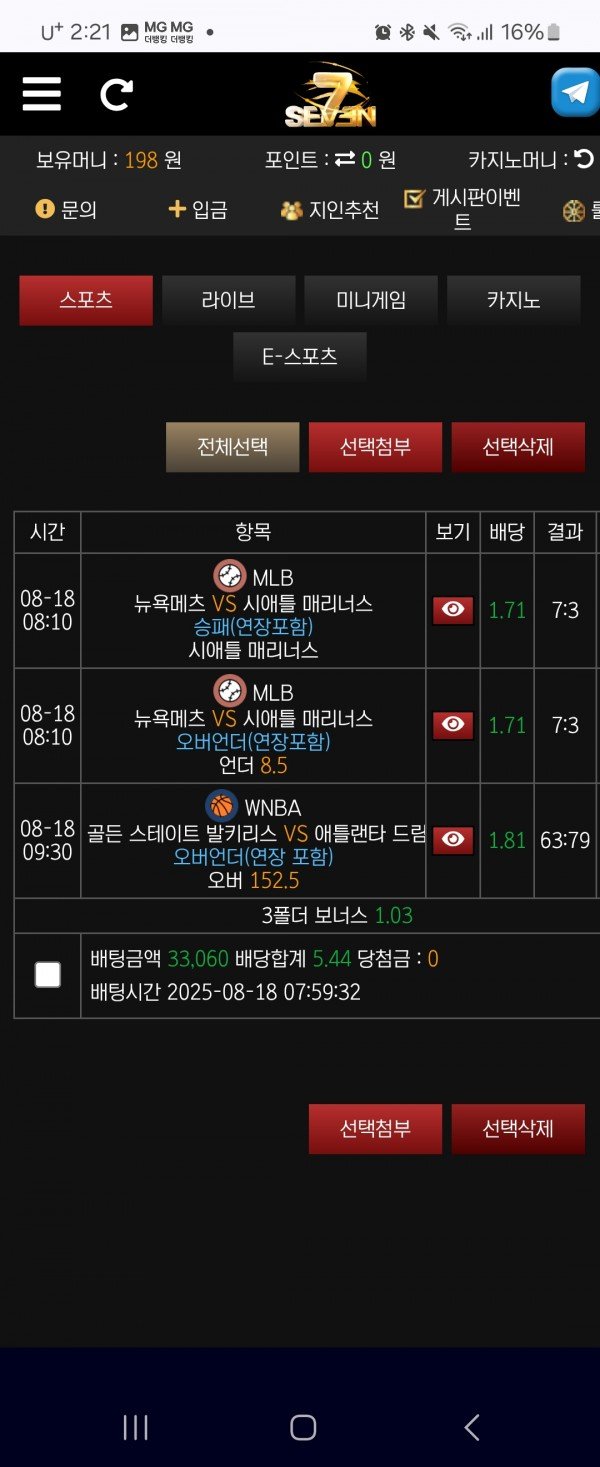
Task: Select the 스포츠 tab
Action: (86, 300)
